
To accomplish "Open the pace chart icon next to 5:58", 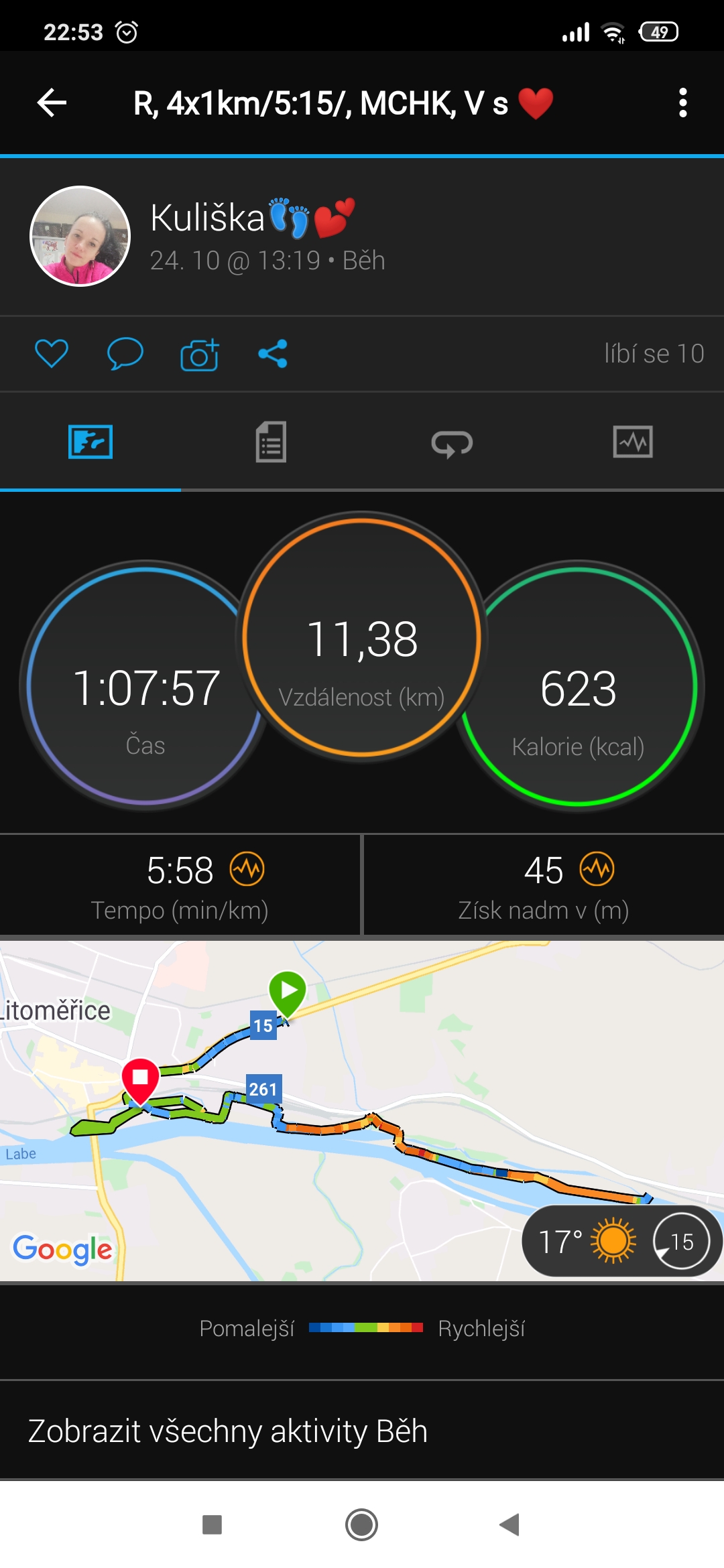I will coord(247,869).
